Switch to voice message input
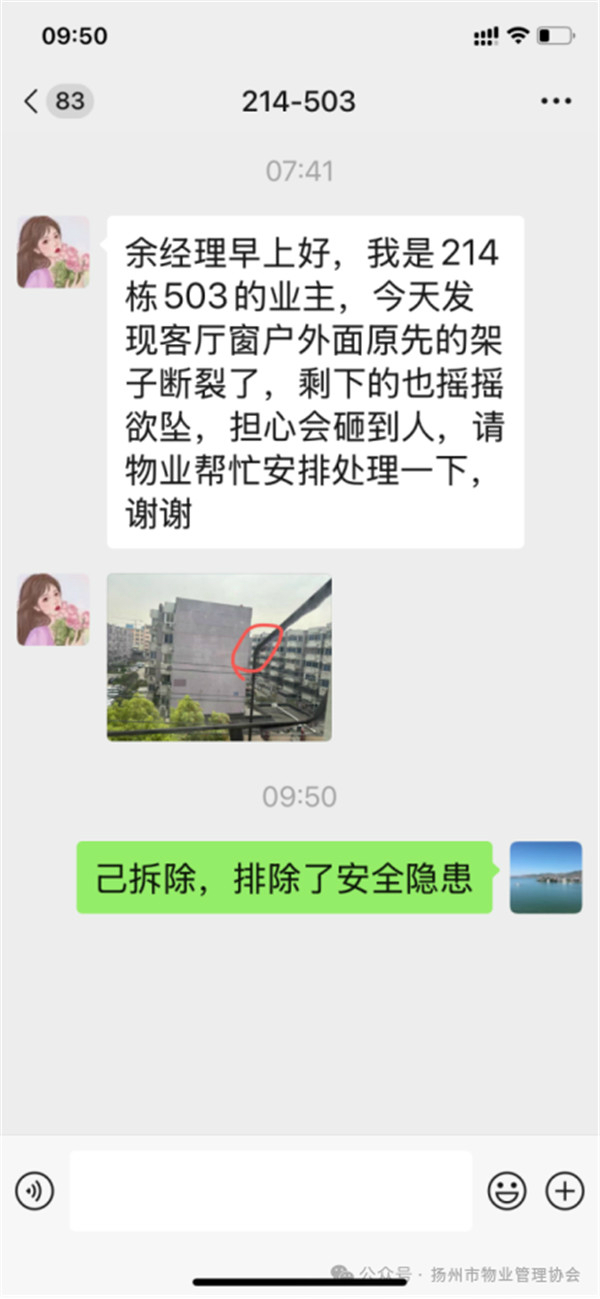600x1299 pixels. 35,1190
